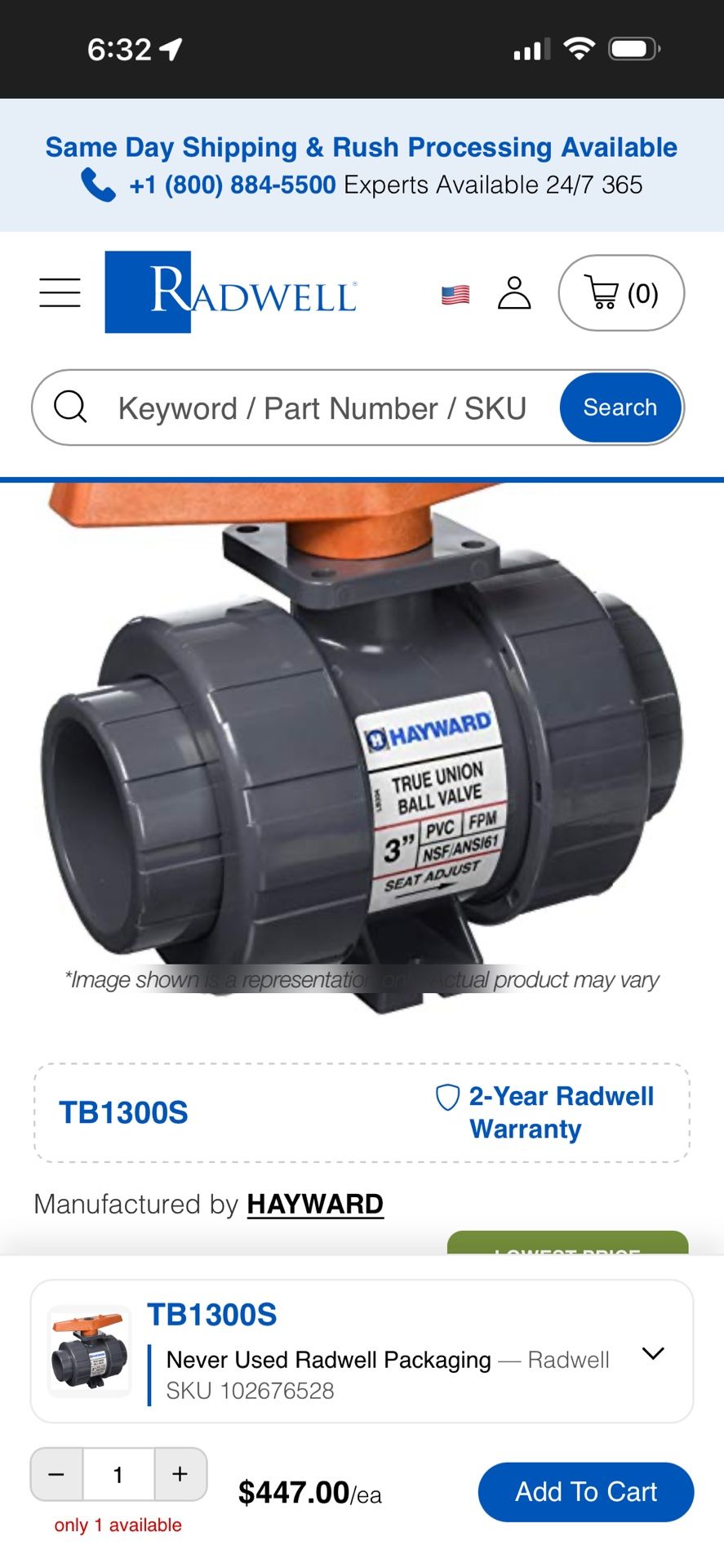
Task: Call +1 (800) 884-5500 phone link
Action: [232, 185]
